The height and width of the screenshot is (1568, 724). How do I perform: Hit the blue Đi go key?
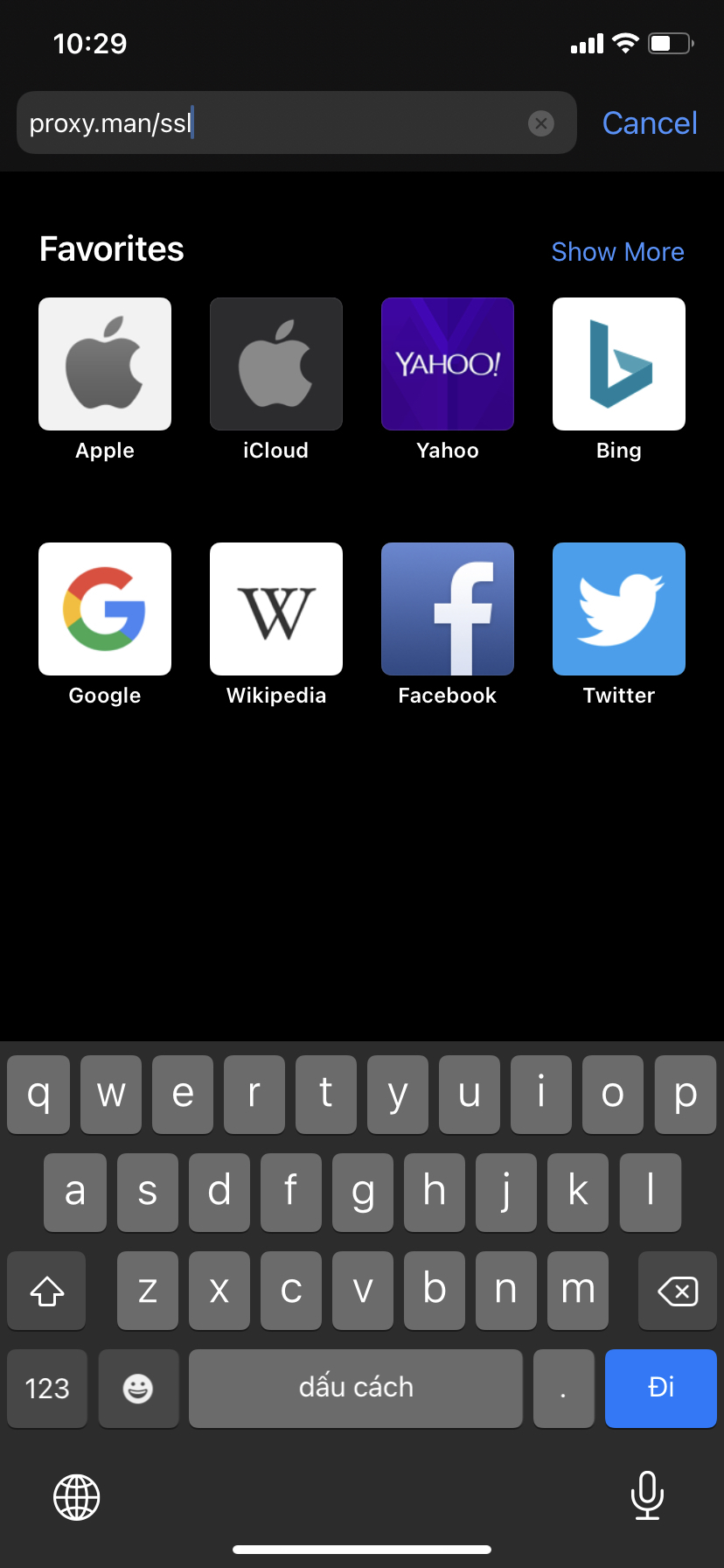point(660,1388)
